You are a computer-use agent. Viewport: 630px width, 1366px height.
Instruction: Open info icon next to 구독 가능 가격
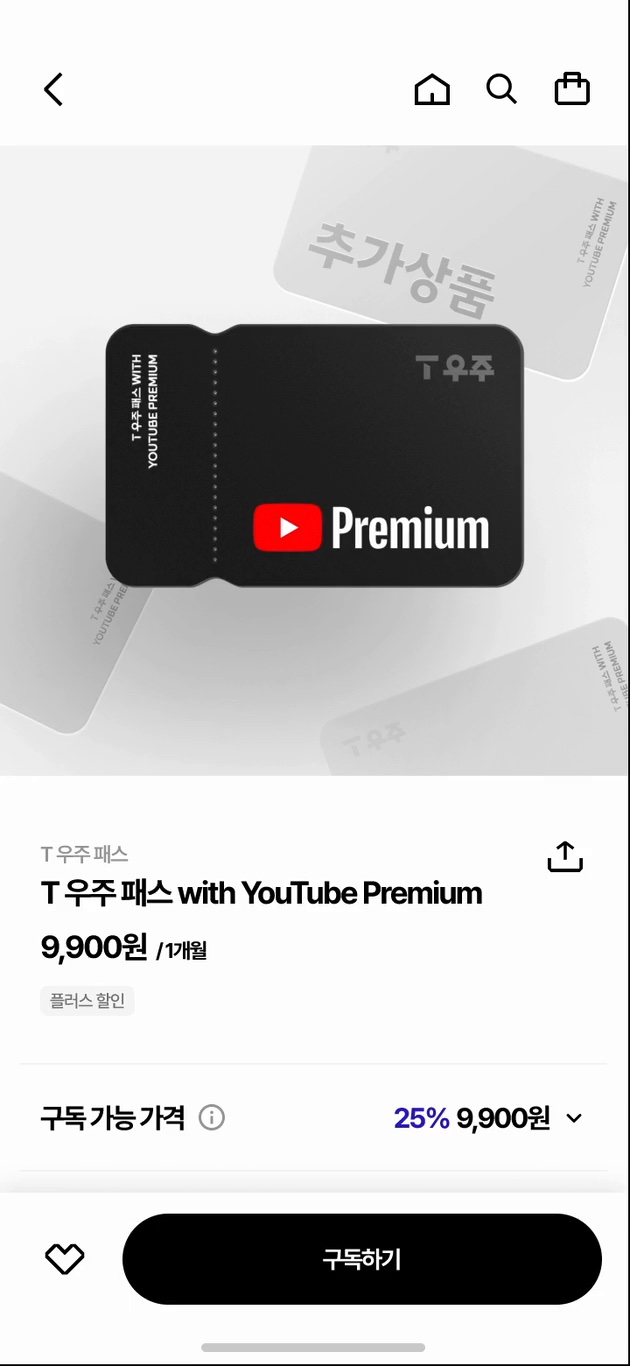click(211, 1117)
